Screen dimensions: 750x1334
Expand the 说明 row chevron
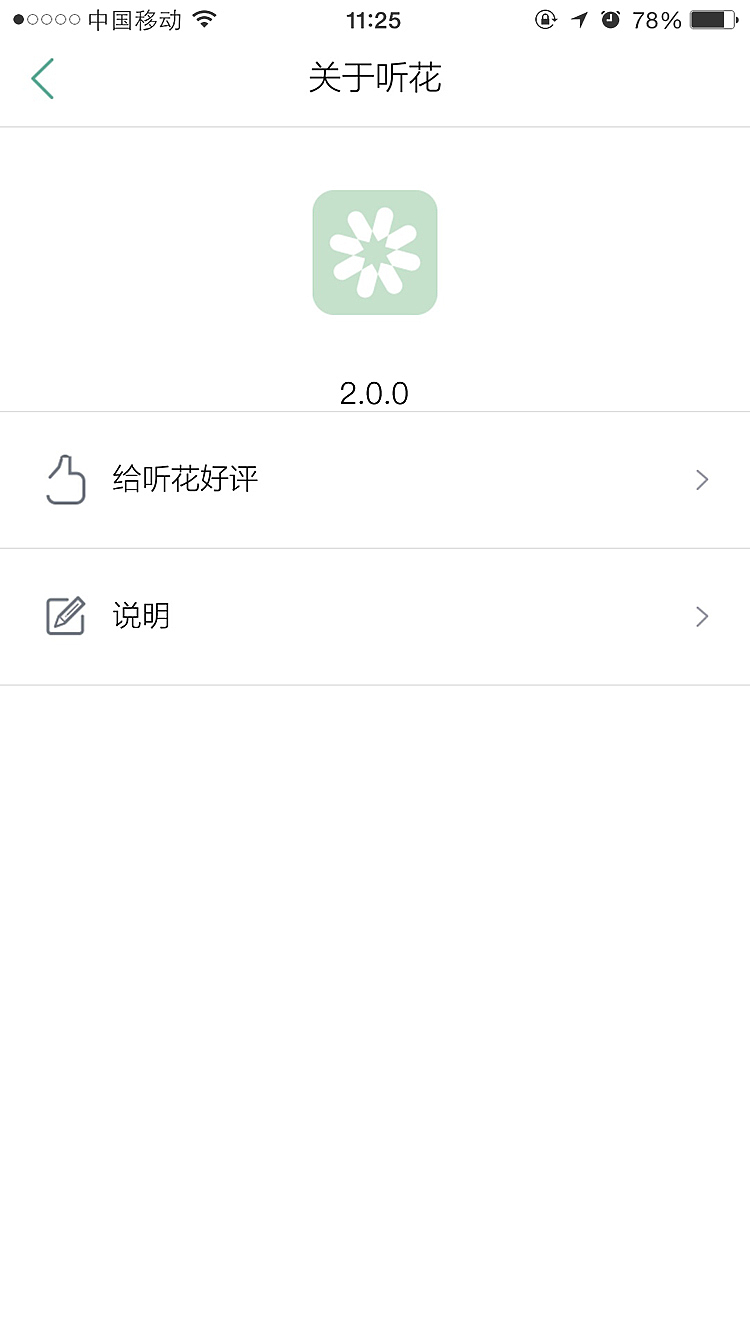pos(701,616)
